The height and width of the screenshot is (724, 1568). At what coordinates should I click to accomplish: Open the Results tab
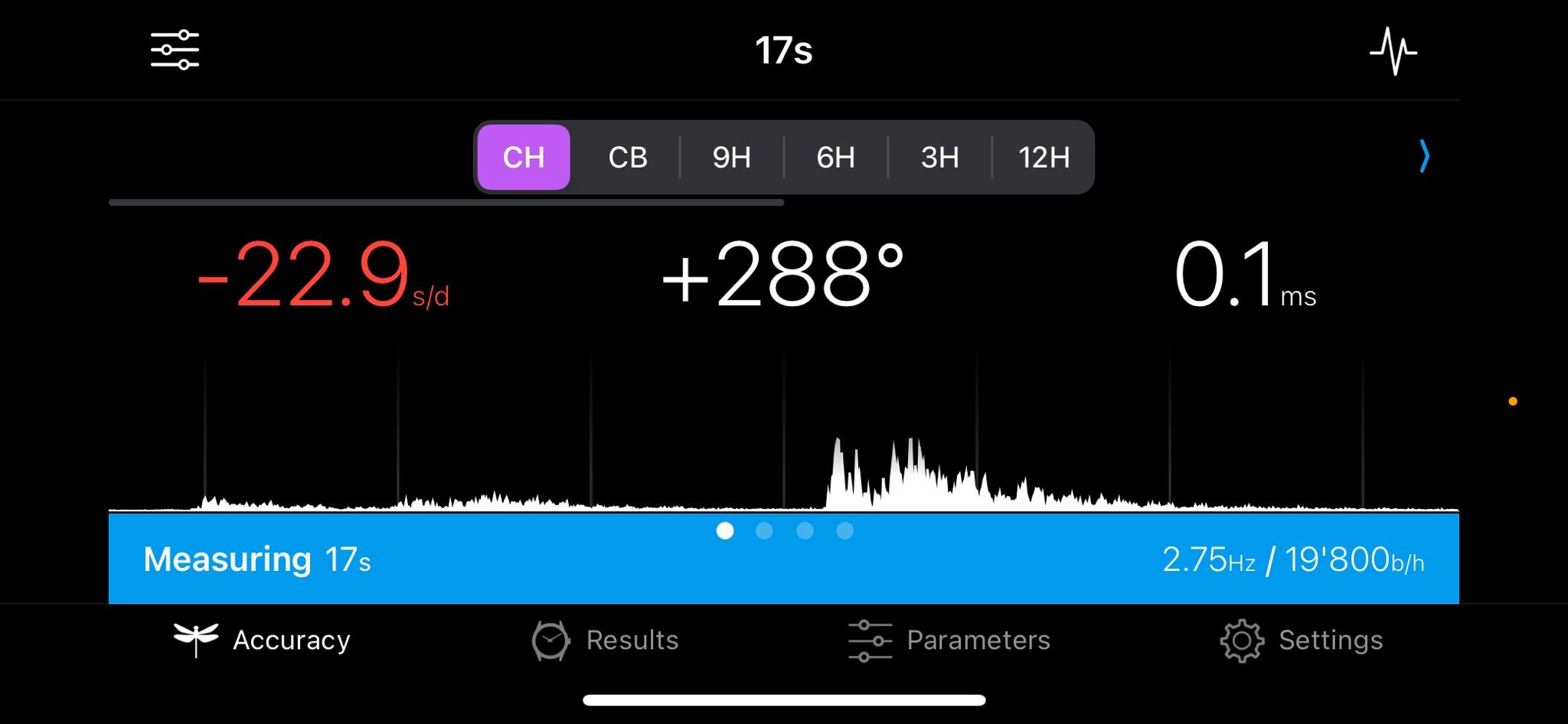coord(606,640)
